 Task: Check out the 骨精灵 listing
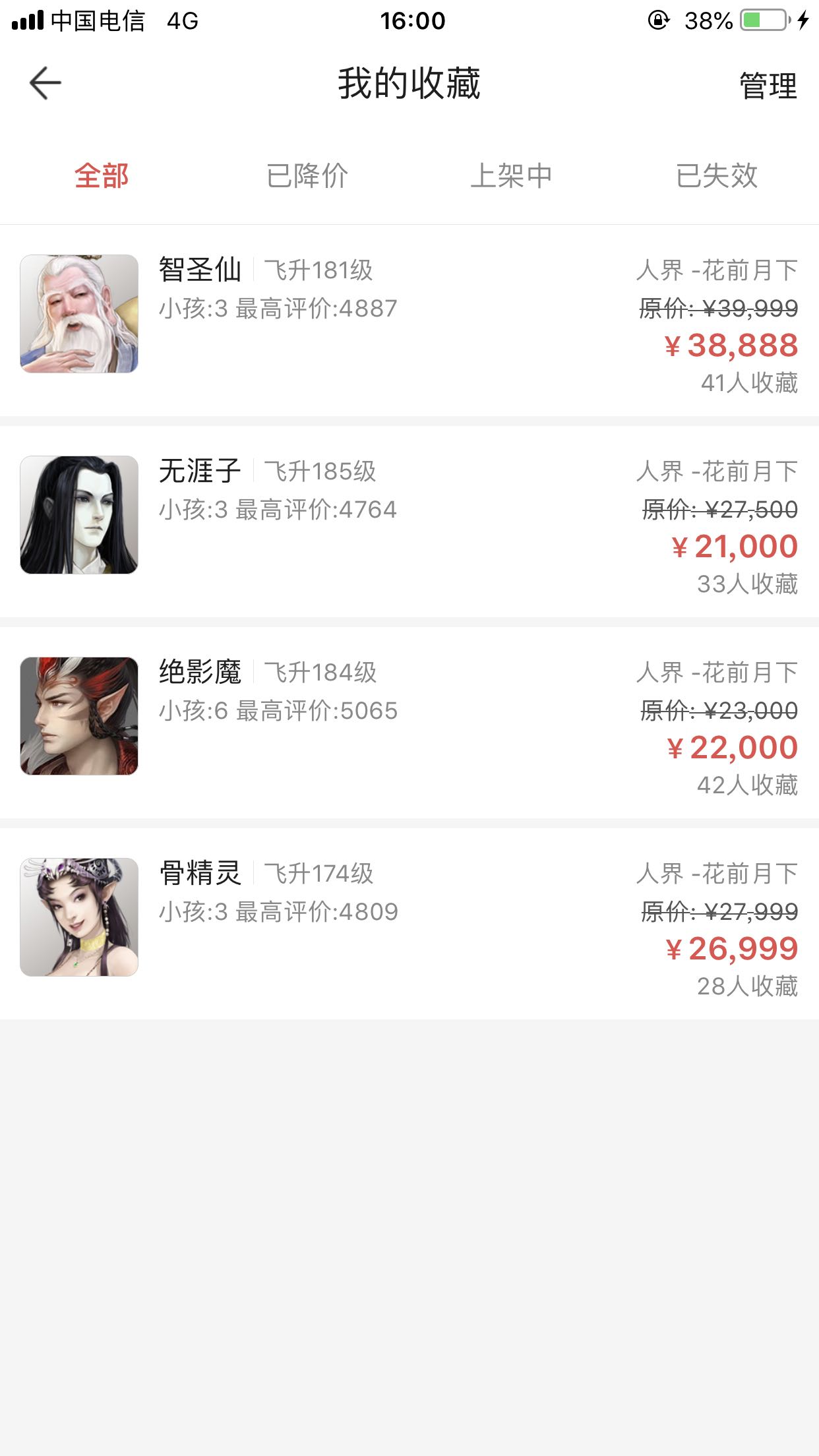point(409,925)
